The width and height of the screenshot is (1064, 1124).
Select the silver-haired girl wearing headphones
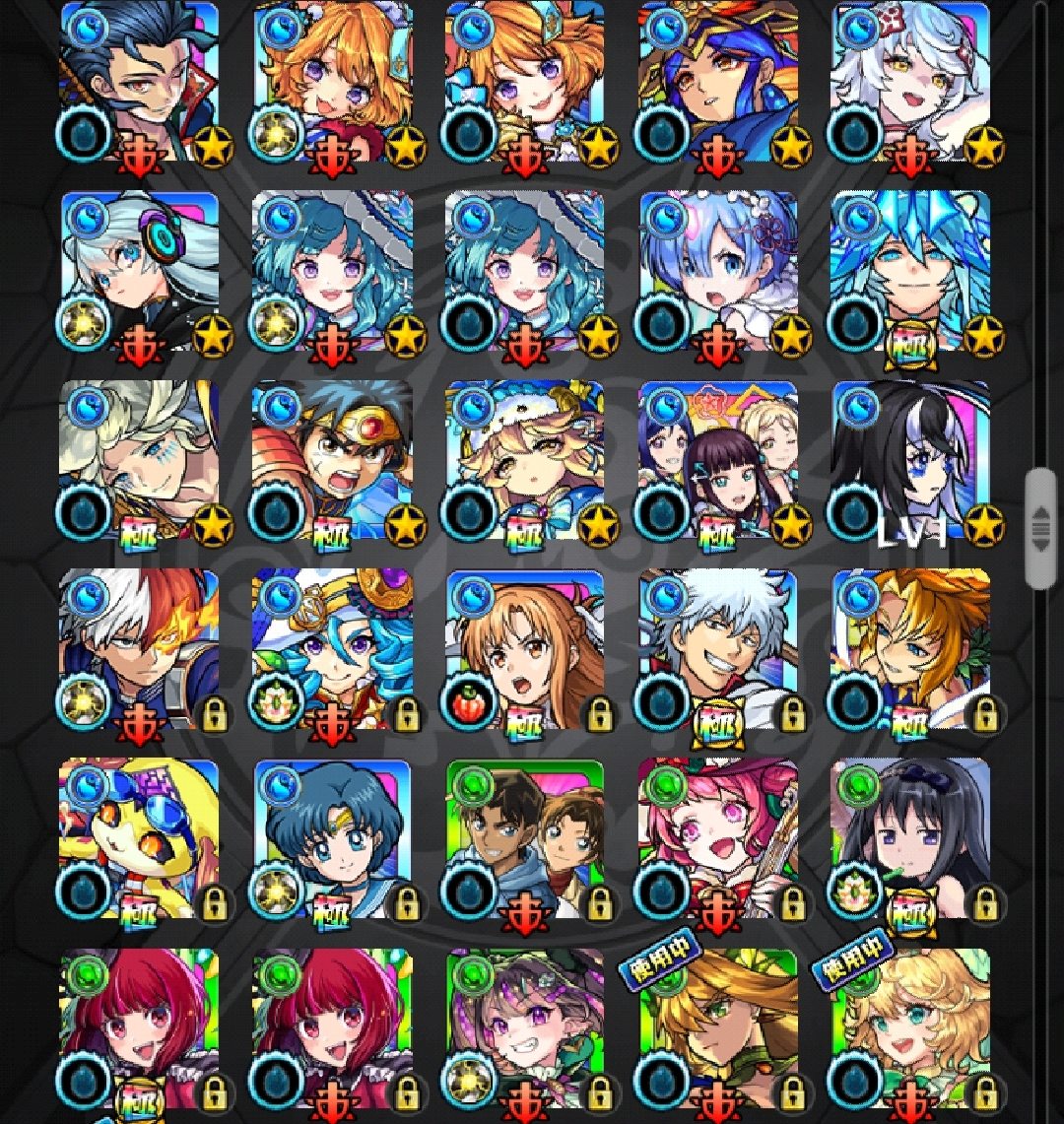139,271
